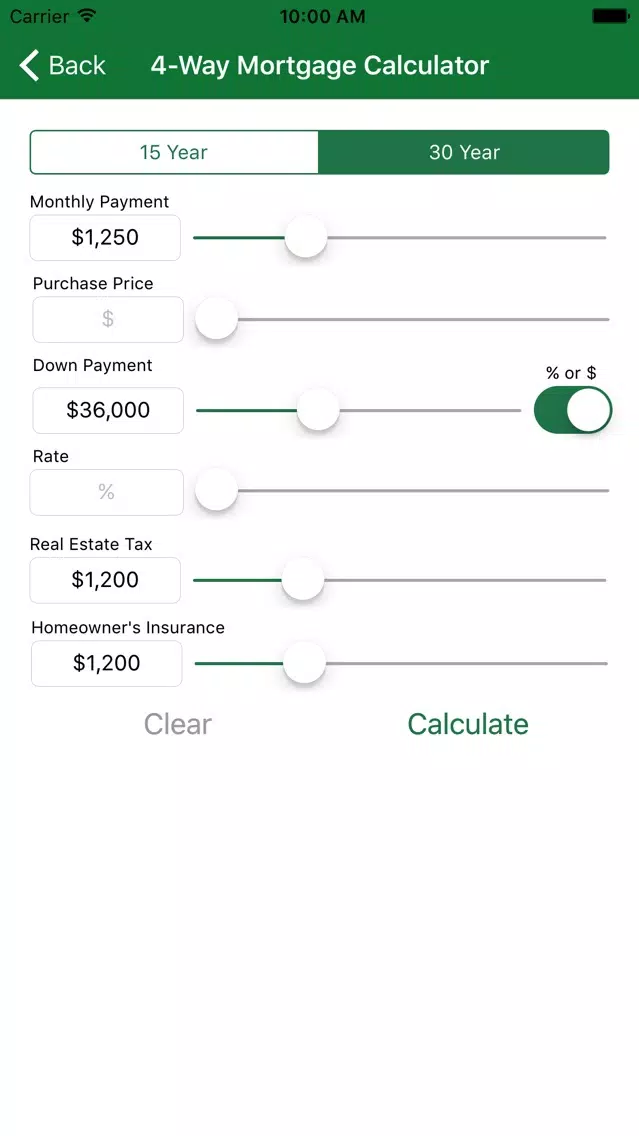Viewport: 639px width, 1136px height.
Task: Clear all calculator values
Action: (178, 724)
